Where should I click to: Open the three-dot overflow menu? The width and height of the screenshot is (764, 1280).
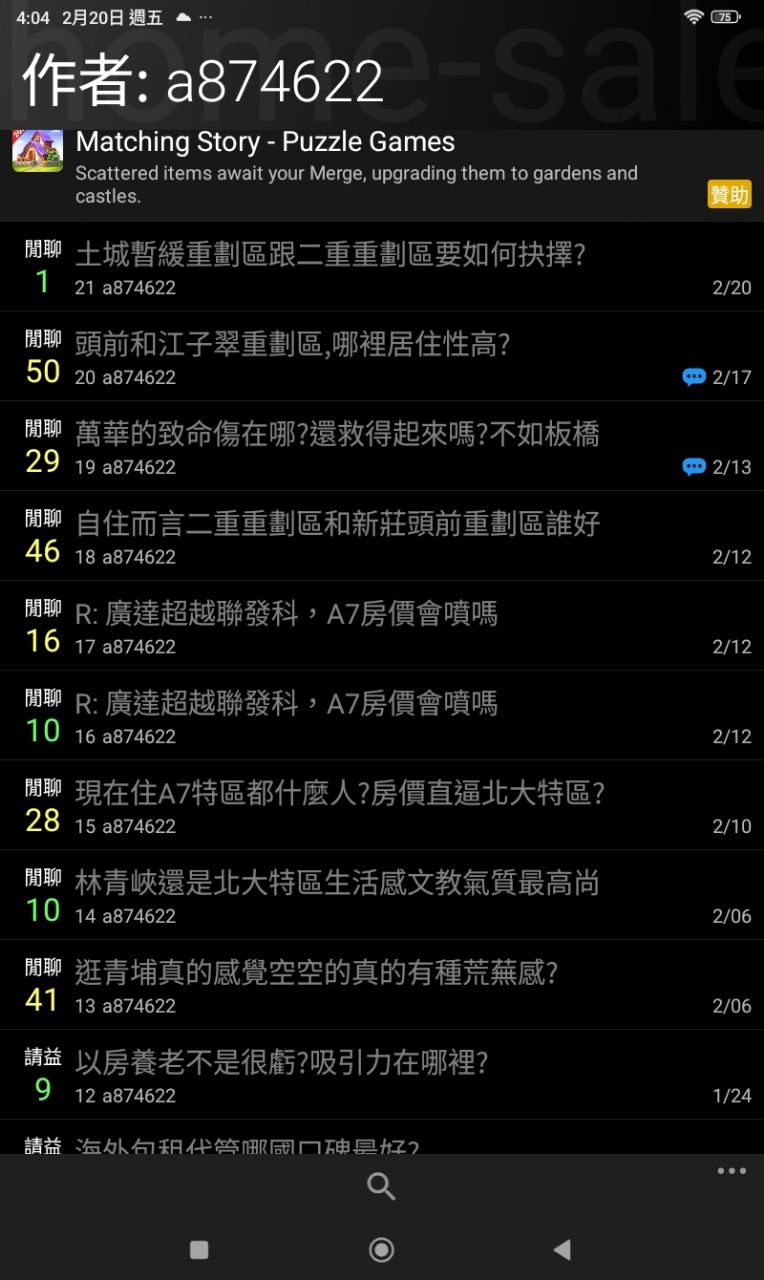click(731, 1171)
